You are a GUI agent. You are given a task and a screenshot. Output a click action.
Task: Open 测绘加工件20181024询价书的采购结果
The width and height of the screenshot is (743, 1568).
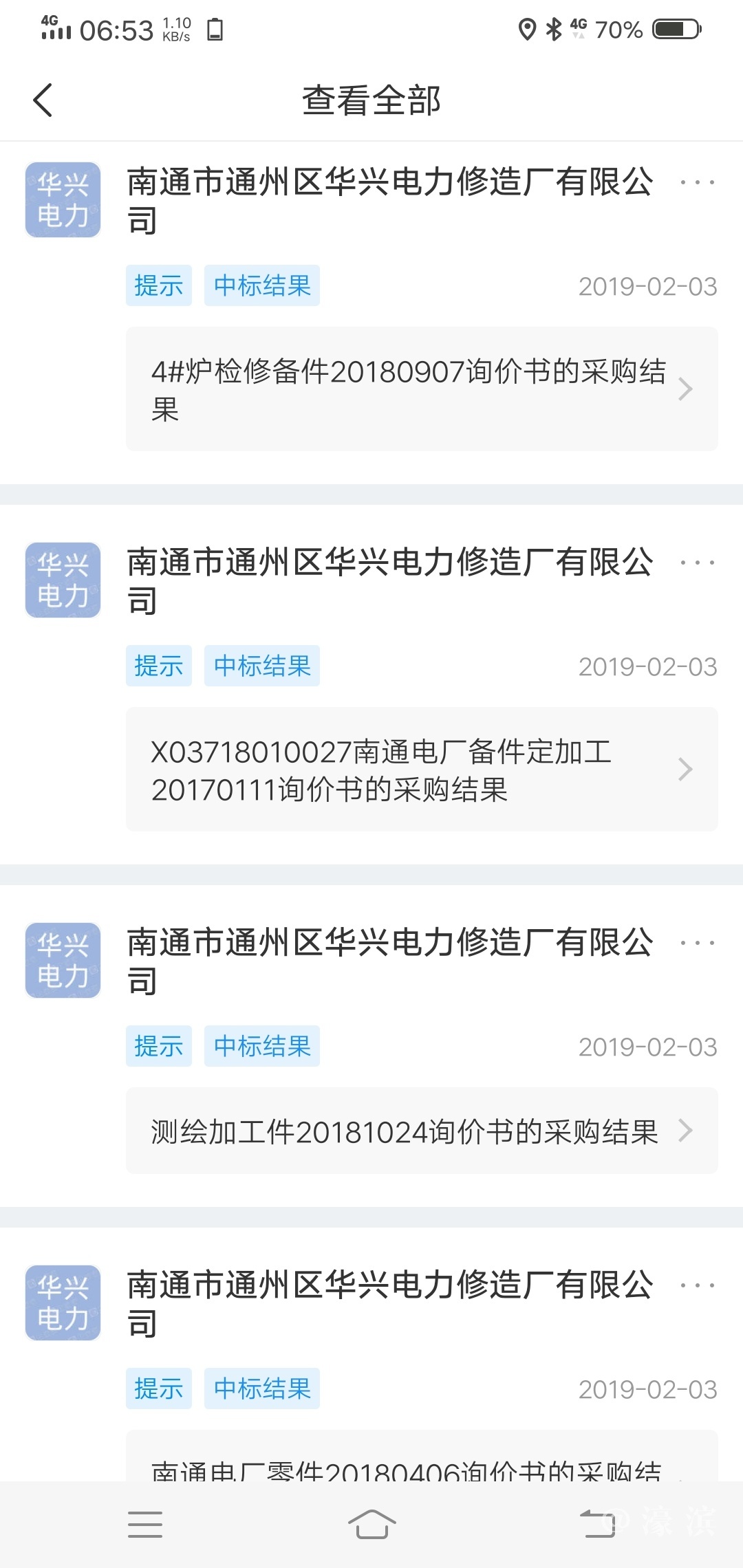(x=421, y=1131)
